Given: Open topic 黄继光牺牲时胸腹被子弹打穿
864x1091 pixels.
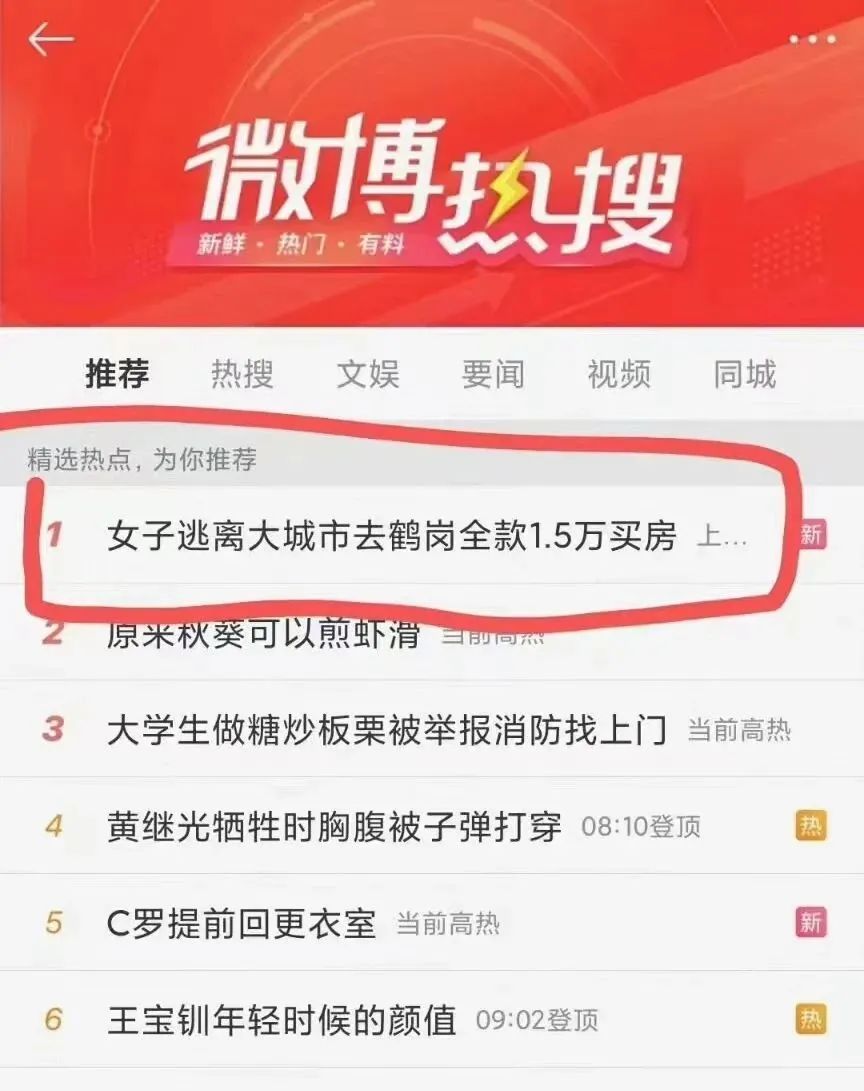Looking at the screenshot, I should click(x=334, y=826).
